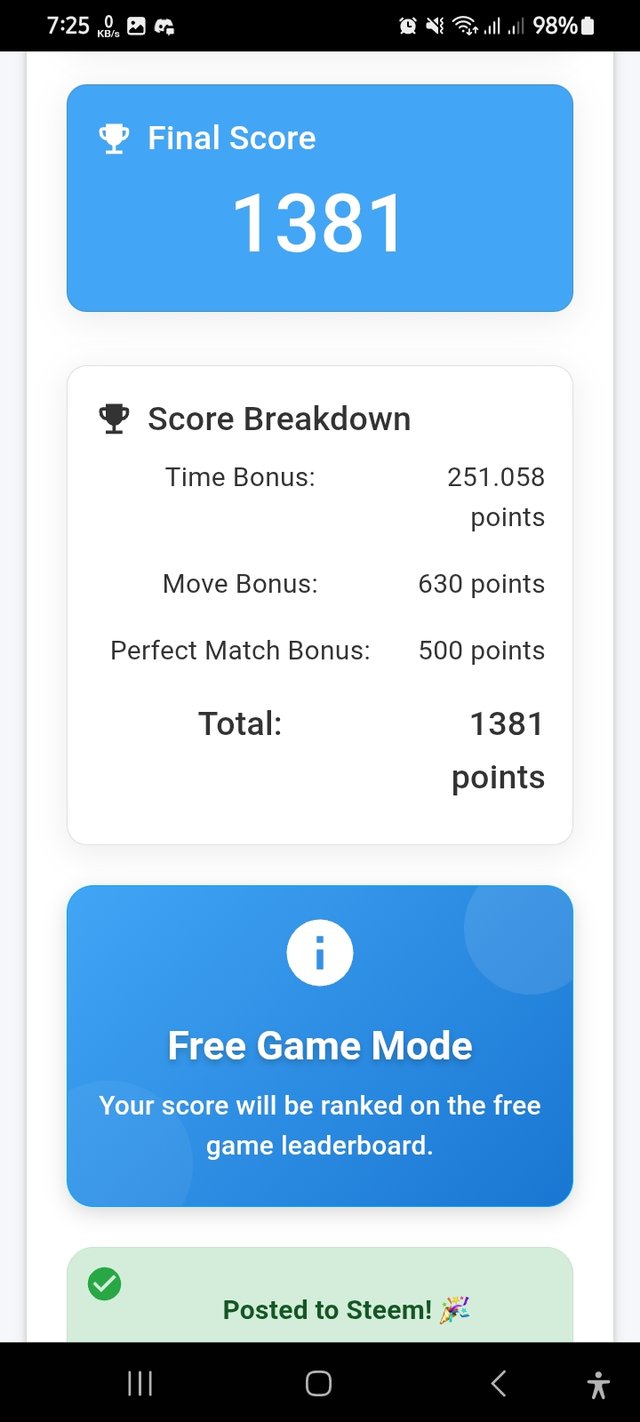Open the recent apps overview
The height and width of the screenshot is (1422, 640).
(x=140, y=1383)
